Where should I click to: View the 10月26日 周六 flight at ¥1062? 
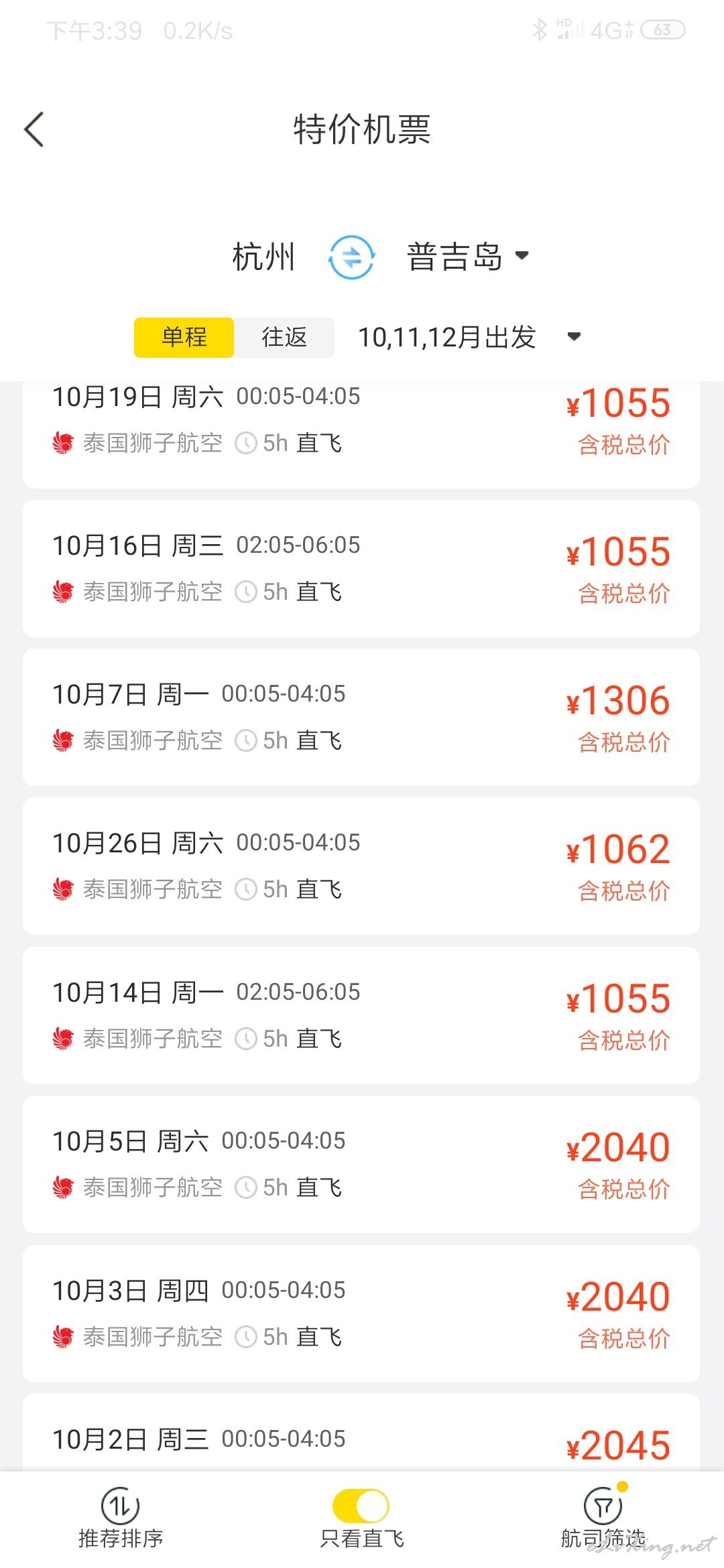361,866
